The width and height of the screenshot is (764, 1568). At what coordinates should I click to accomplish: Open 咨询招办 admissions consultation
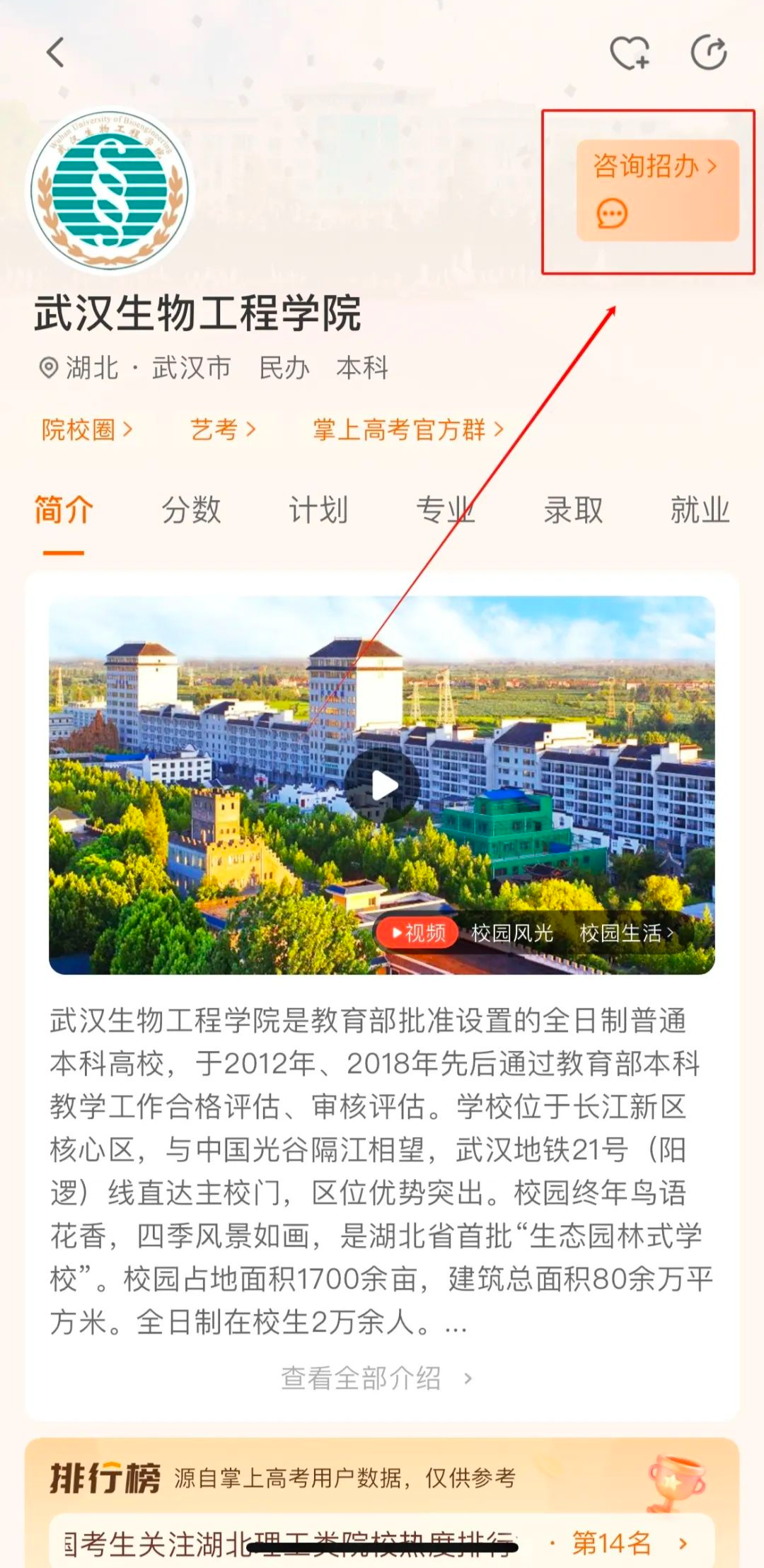657,190
